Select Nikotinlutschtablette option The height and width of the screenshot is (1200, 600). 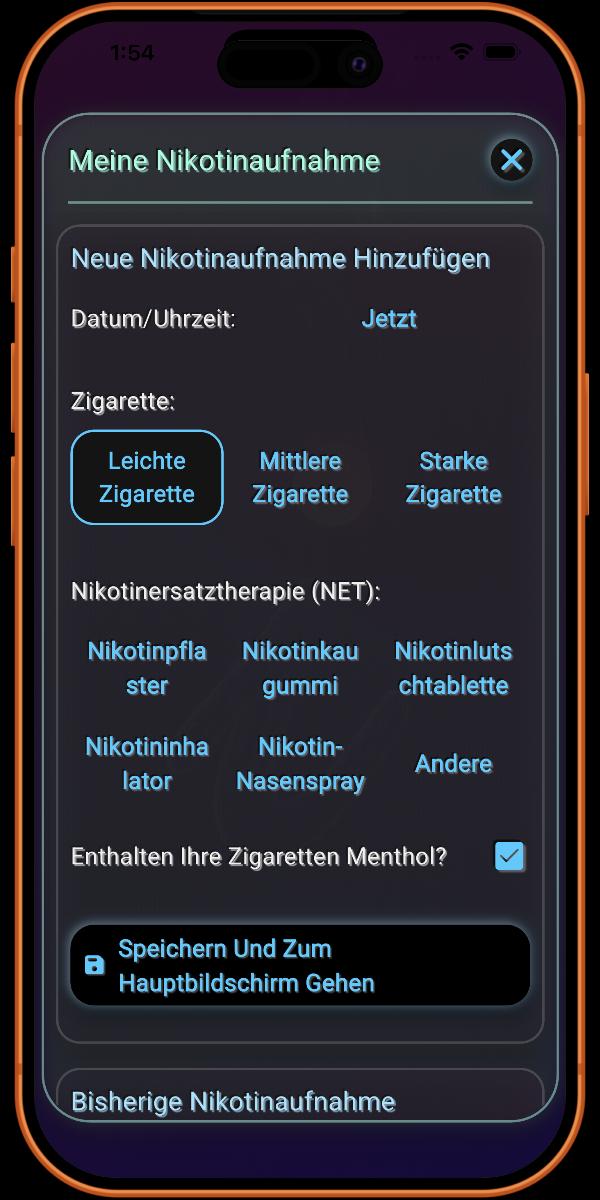453,668
